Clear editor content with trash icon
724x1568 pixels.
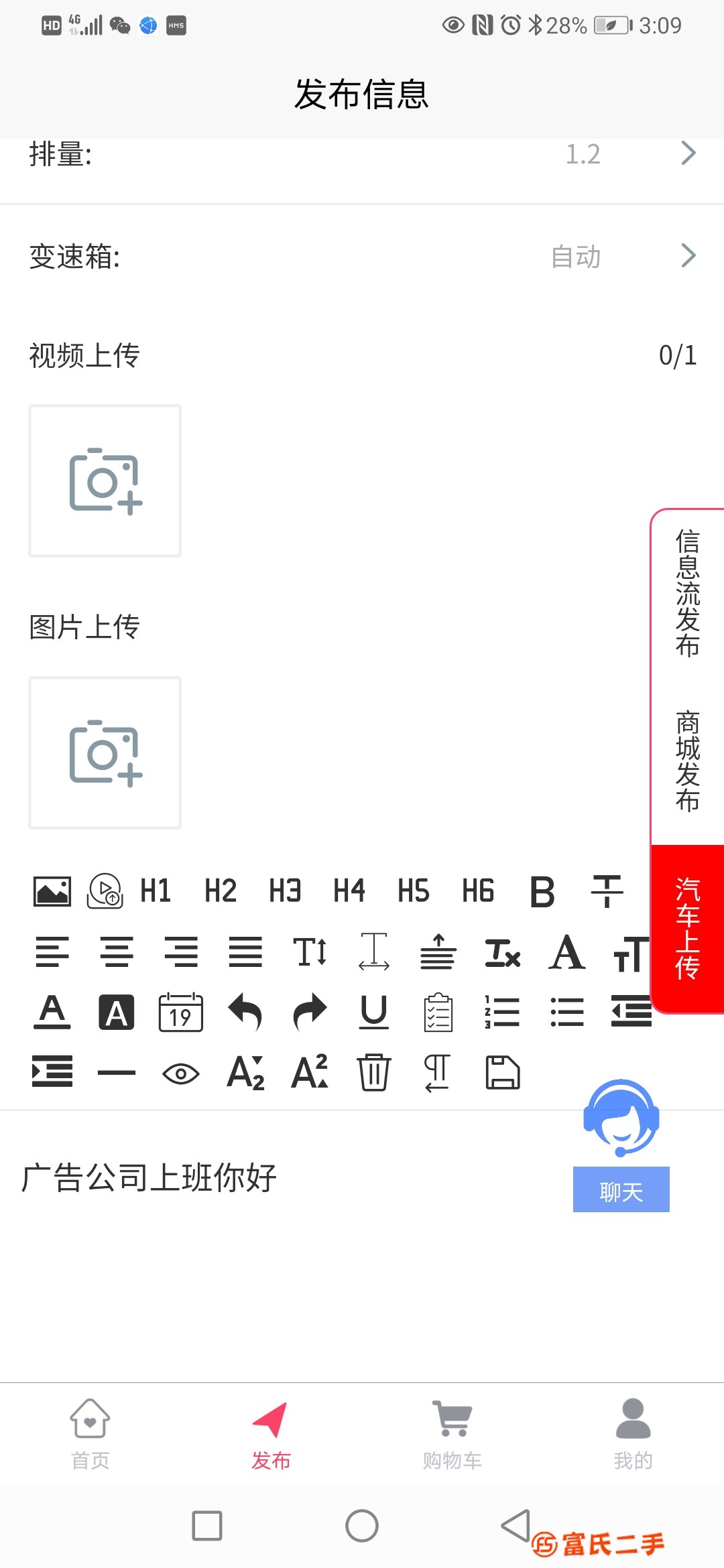tap(373, 1072)
